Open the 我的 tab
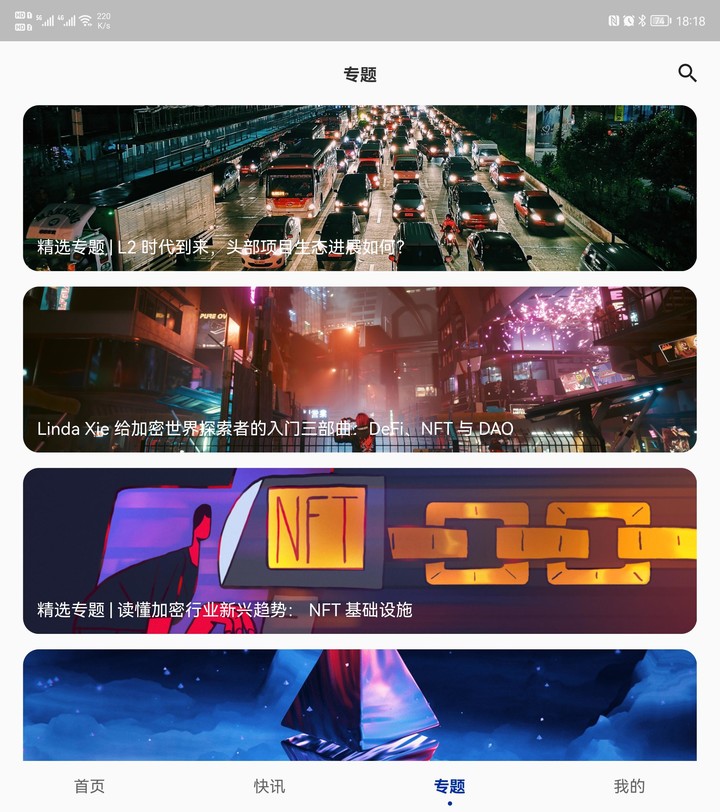Viewport: 720px width, 812px height. click(628, 786)
